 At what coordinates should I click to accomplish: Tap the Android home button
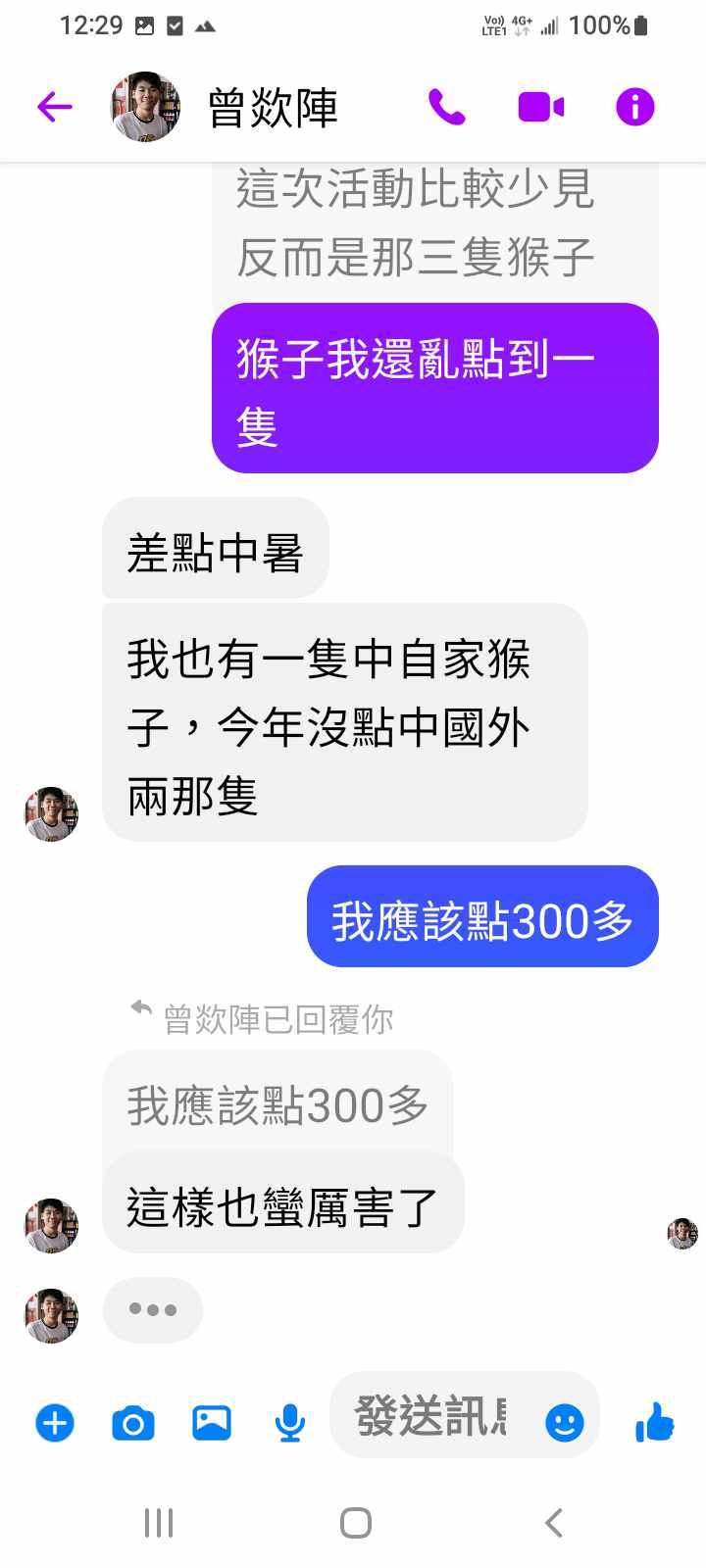(x=355, y=1523)
